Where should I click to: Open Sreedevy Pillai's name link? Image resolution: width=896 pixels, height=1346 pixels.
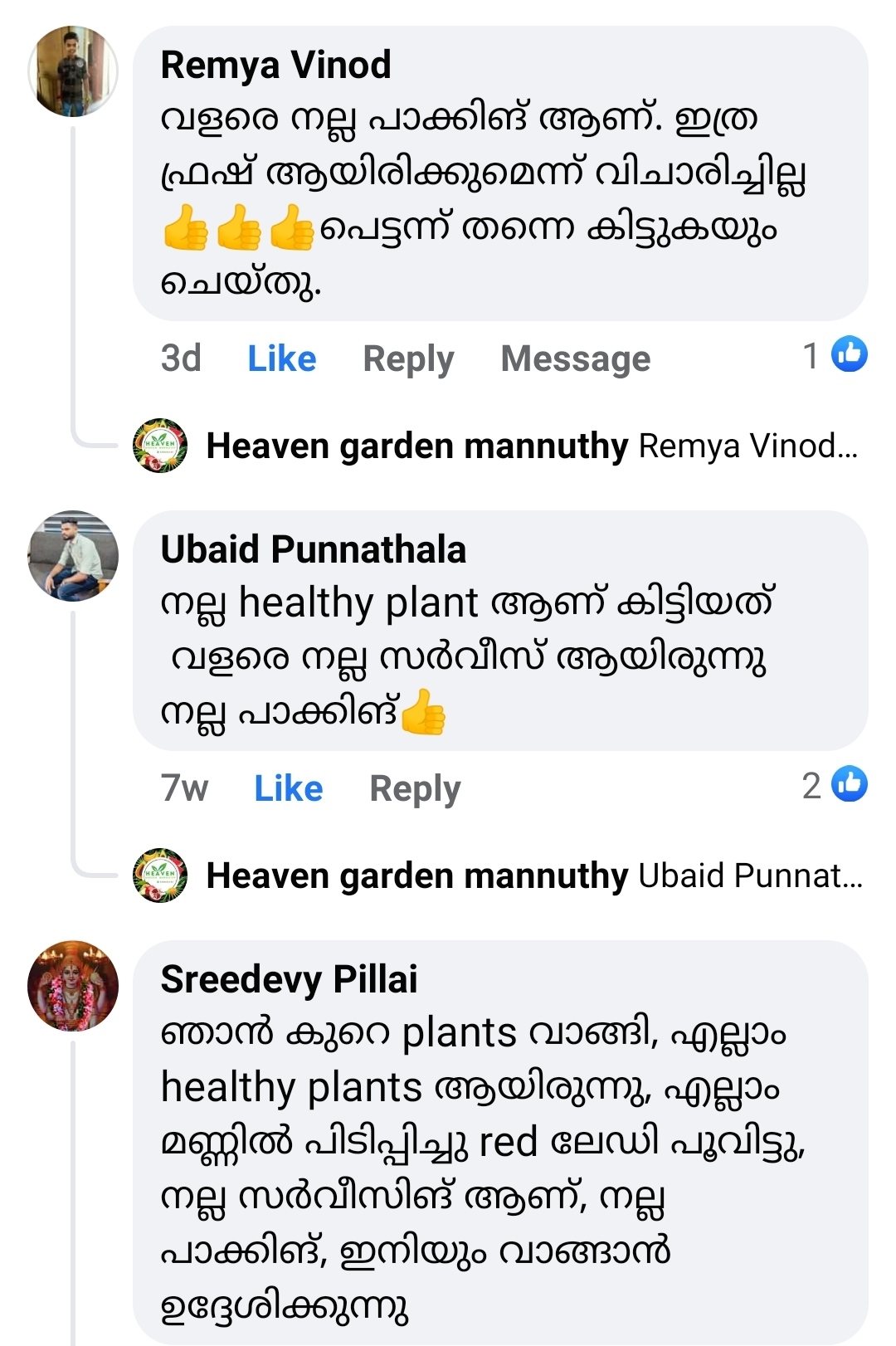pyautogui.click(x=289, y=979)
